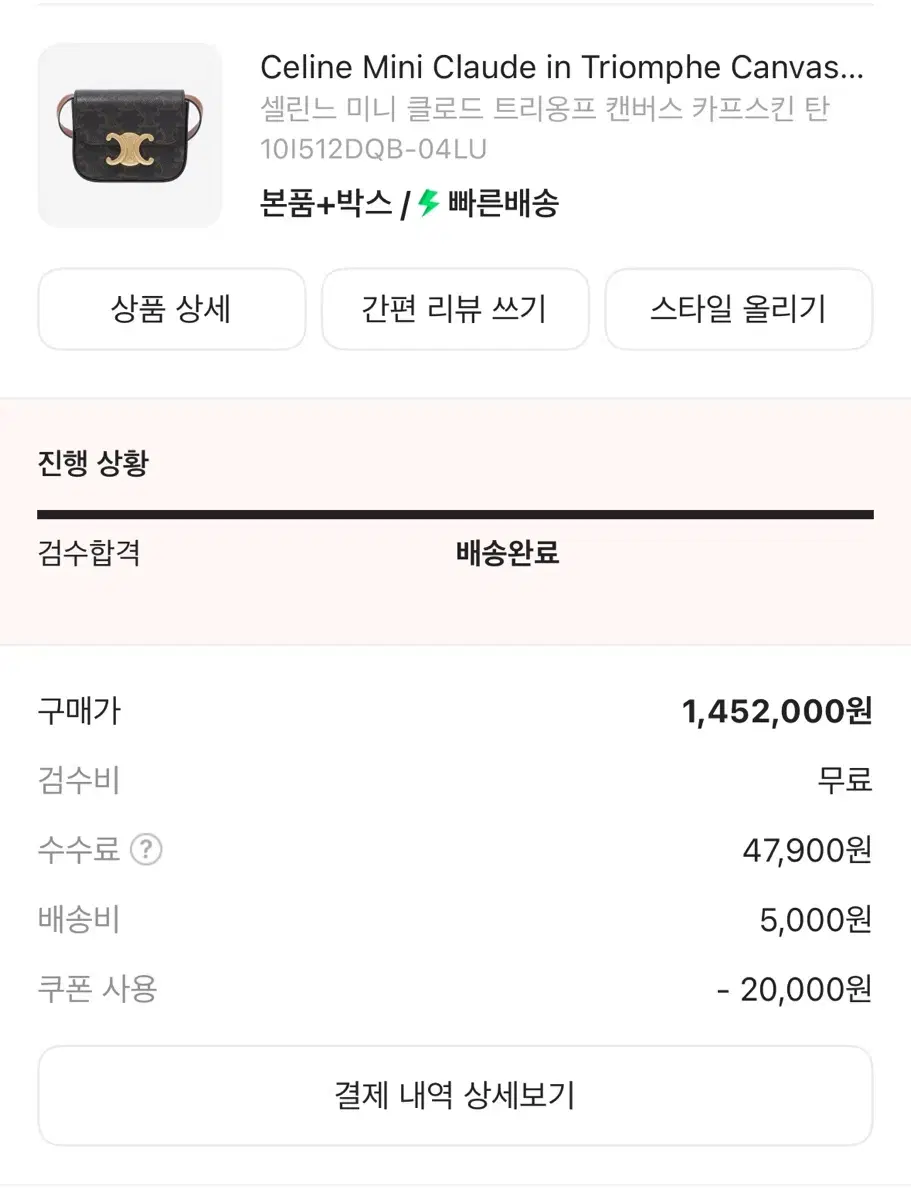Click the 검수합격 inspection passed step
The image size is (911, 1200).
coord(89,552)
